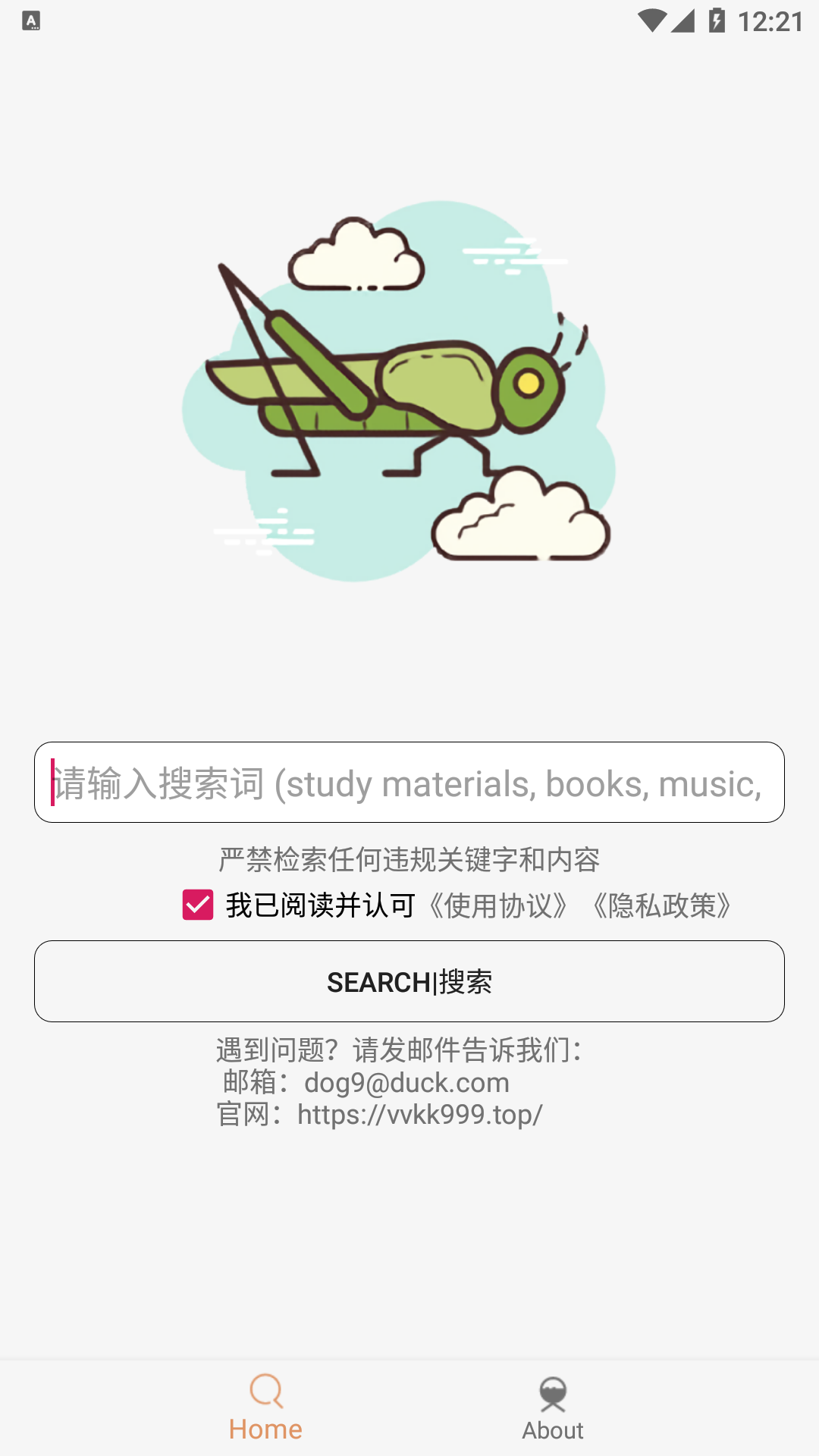The image size is (819, 1456).
Task: Uncheck the agreement checkbox
Action: (198, 905)
